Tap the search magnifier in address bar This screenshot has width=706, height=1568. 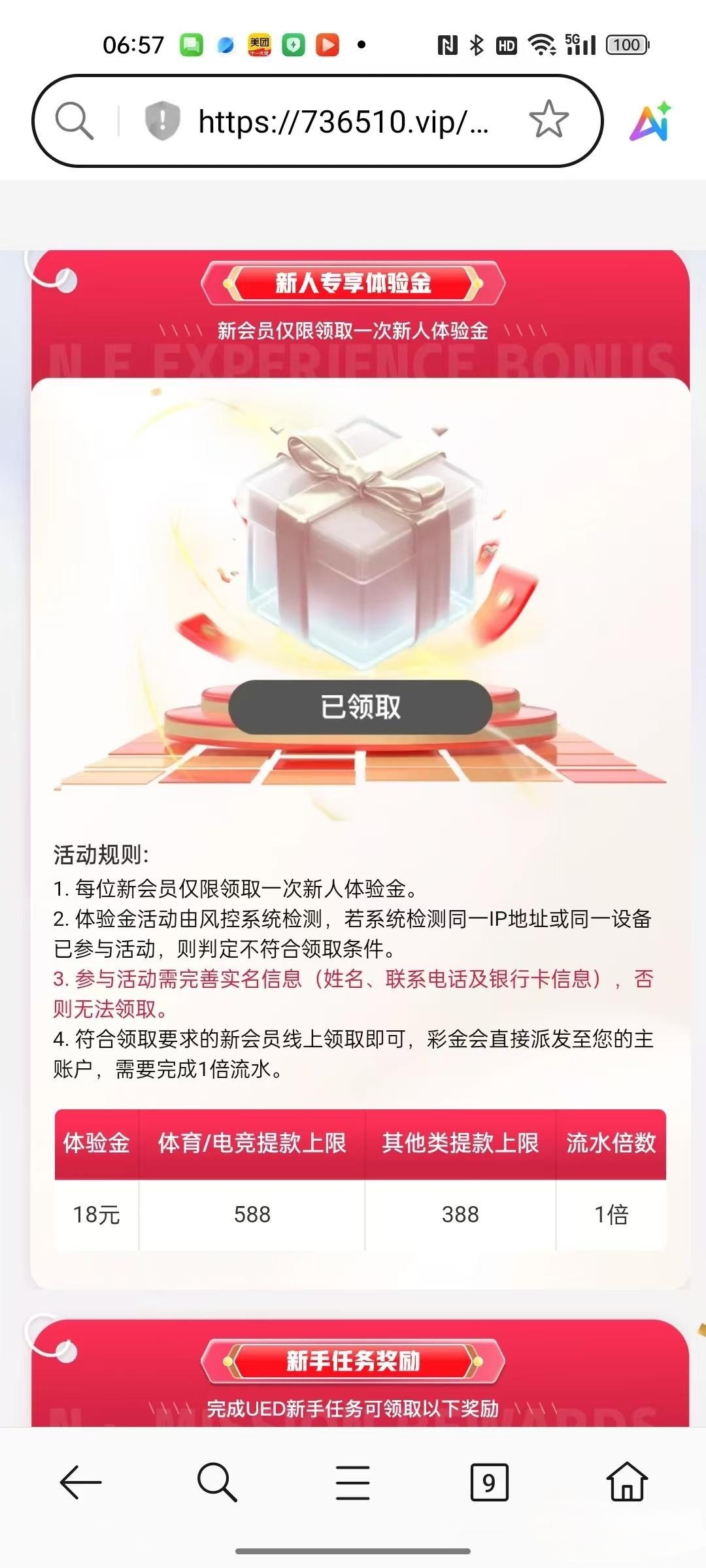point(74,121)
